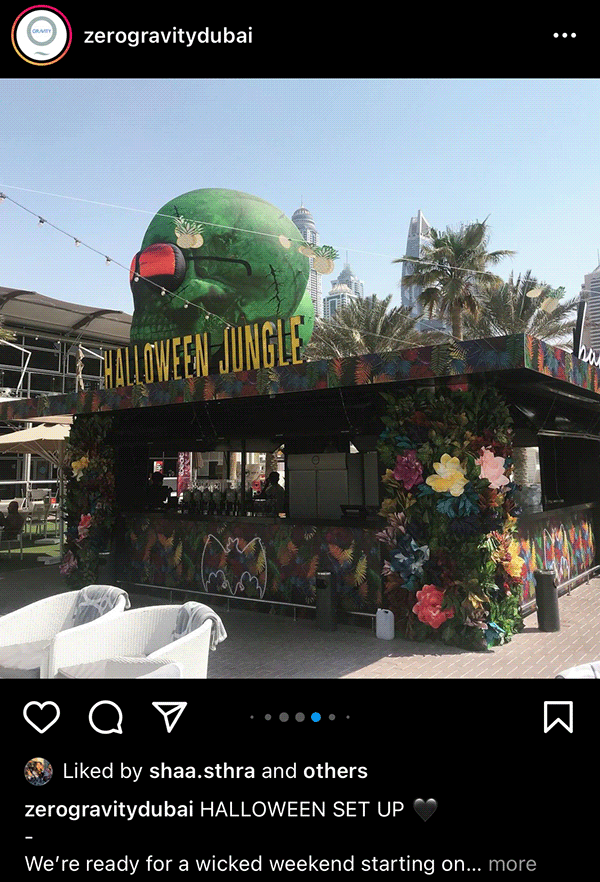The height and width of the screenshot is (882, 600).
Task: Open zerogravitydubai's profile picture story
Action: (x=41, y=36)
